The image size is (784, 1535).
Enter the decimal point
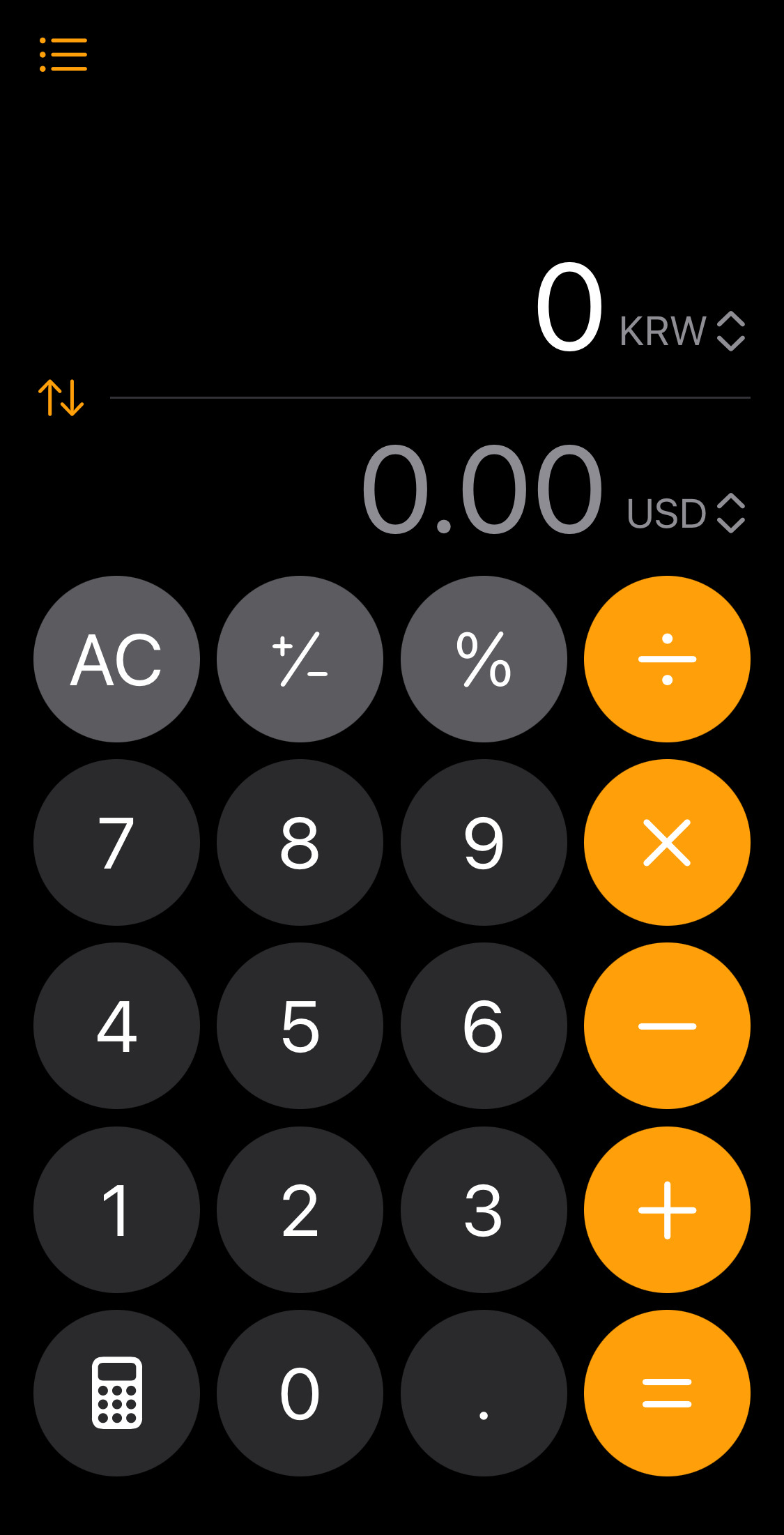[x=484, y=1393]
